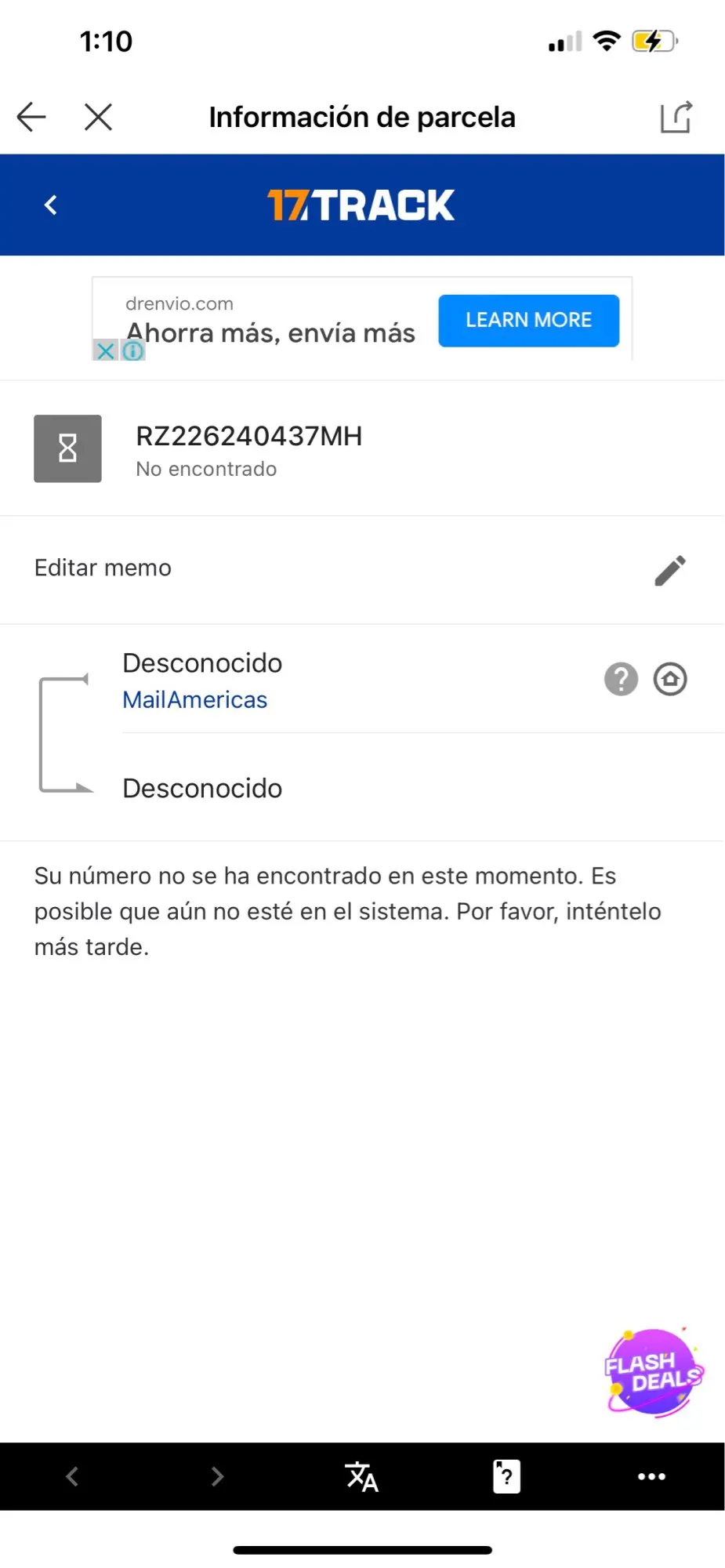Open the three-dot more menu

[x=651, y=1477]
